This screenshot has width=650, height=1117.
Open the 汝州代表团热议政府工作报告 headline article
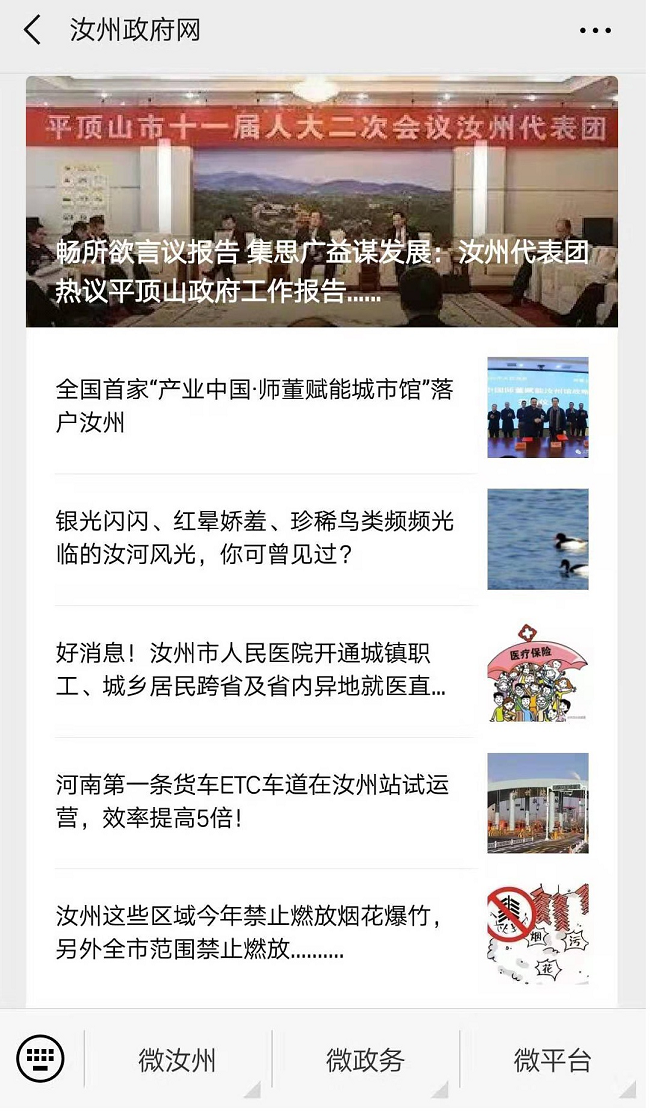321,203
